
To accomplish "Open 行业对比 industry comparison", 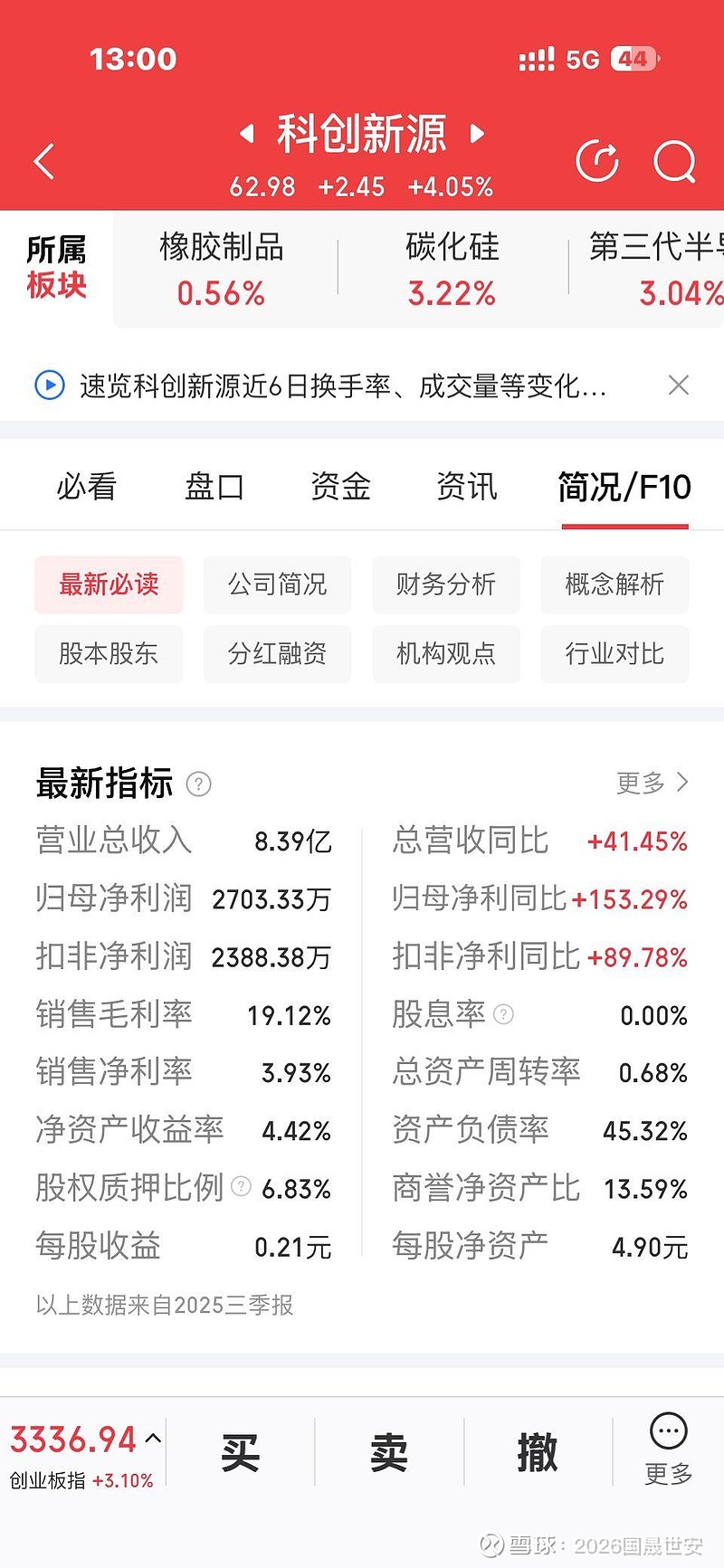I will pos(614,654).
